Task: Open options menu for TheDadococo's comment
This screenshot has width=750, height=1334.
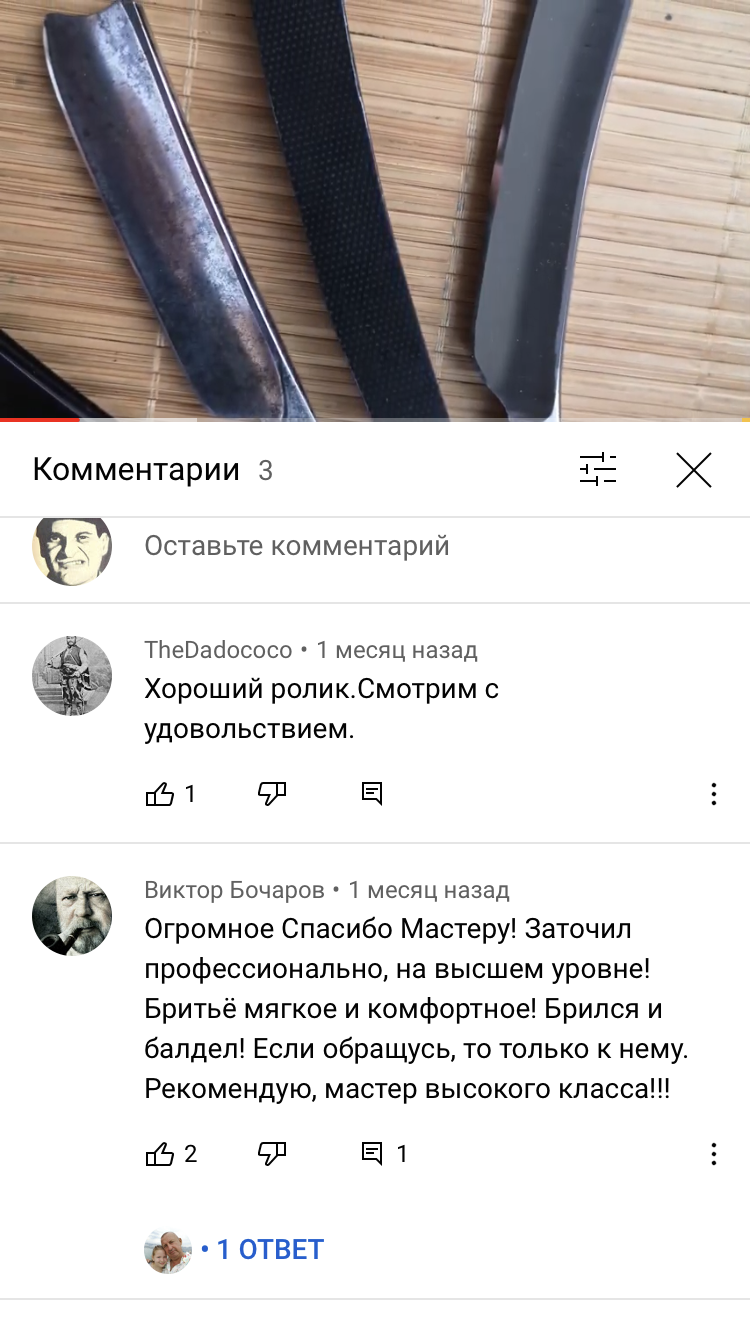Action: point(713,794)
